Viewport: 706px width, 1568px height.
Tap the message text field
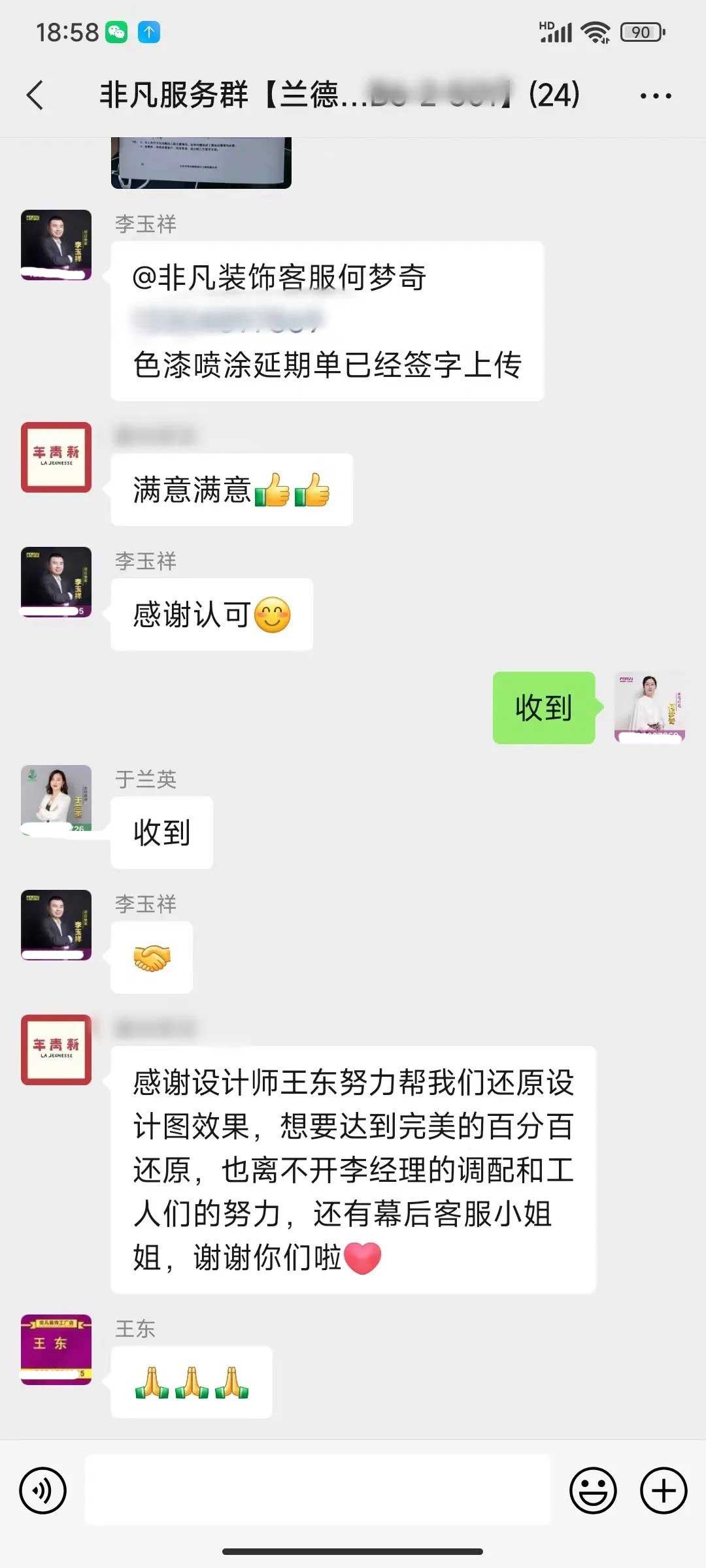tap(318, 1490)
